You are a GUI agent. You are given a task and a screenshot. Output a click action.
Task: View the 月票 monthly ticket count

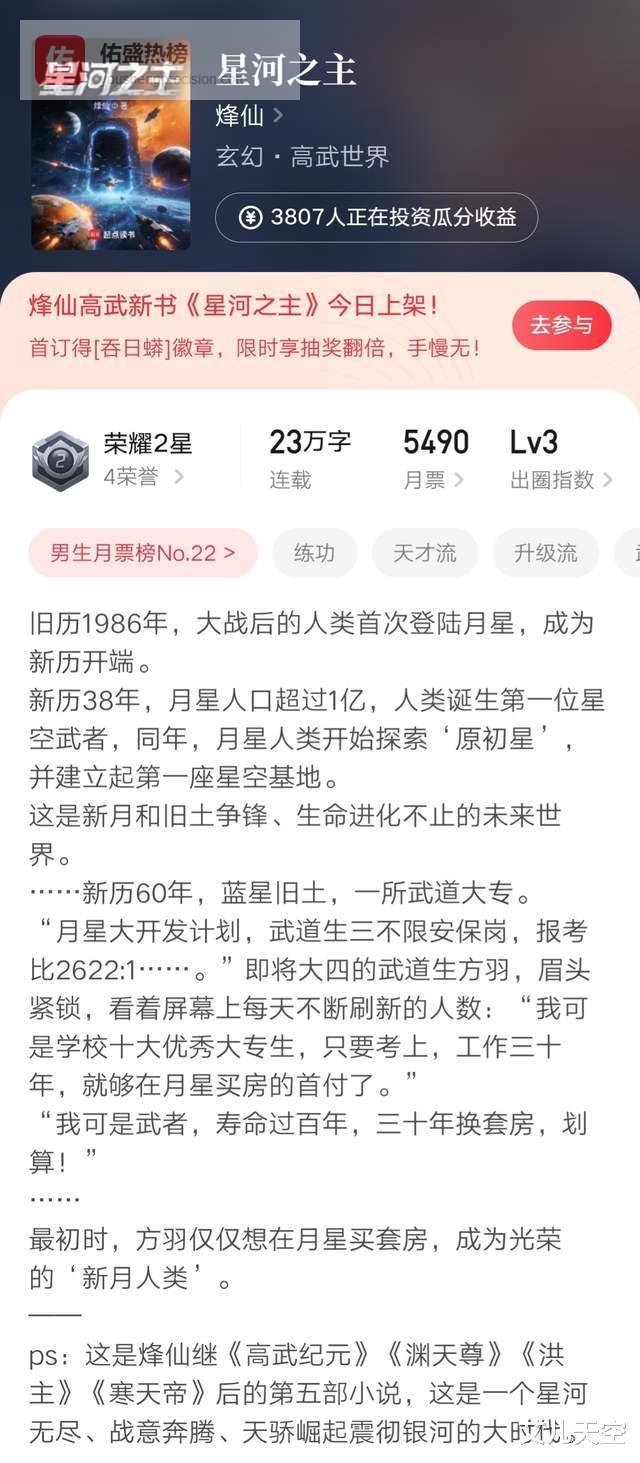tap(435, 459)
